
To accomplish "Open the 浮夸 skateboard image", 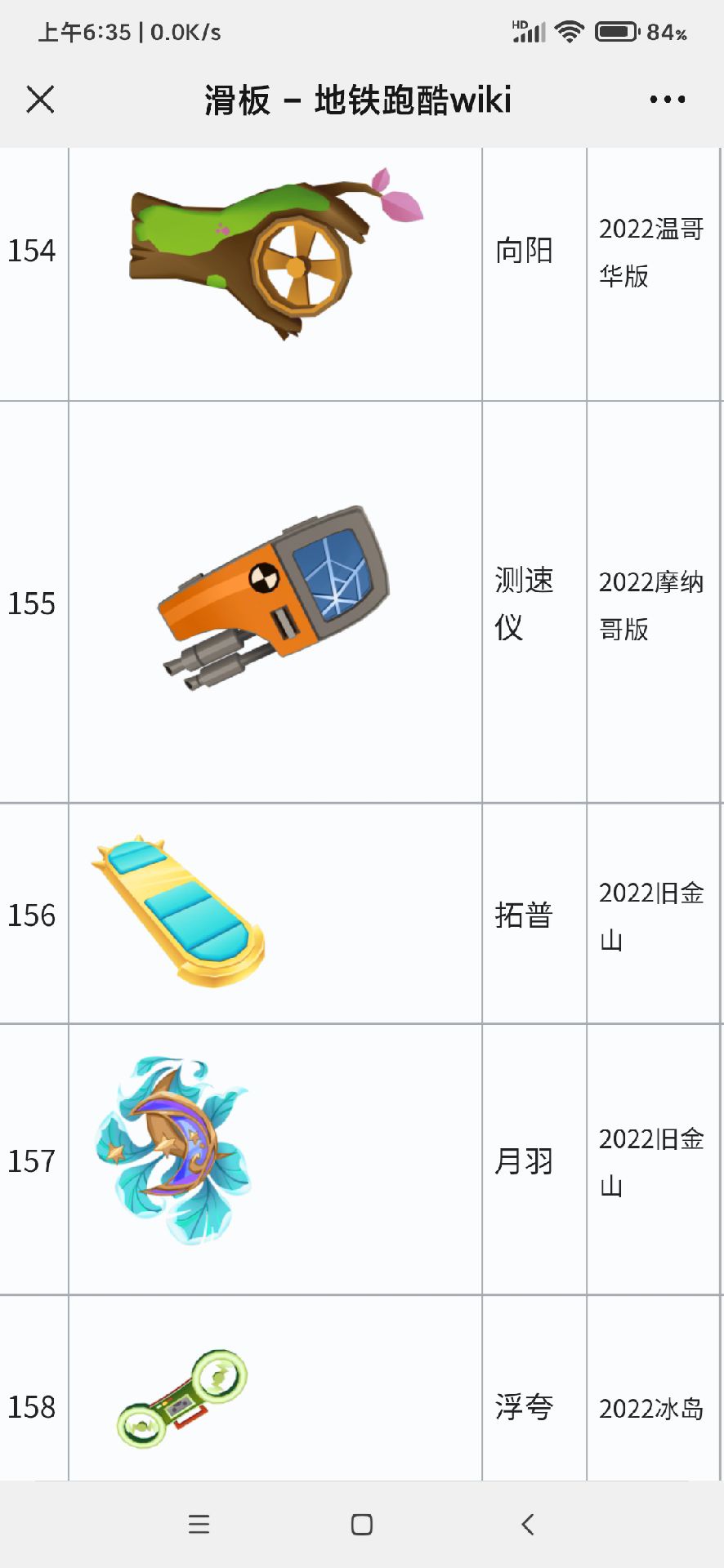I will 181,1398.
